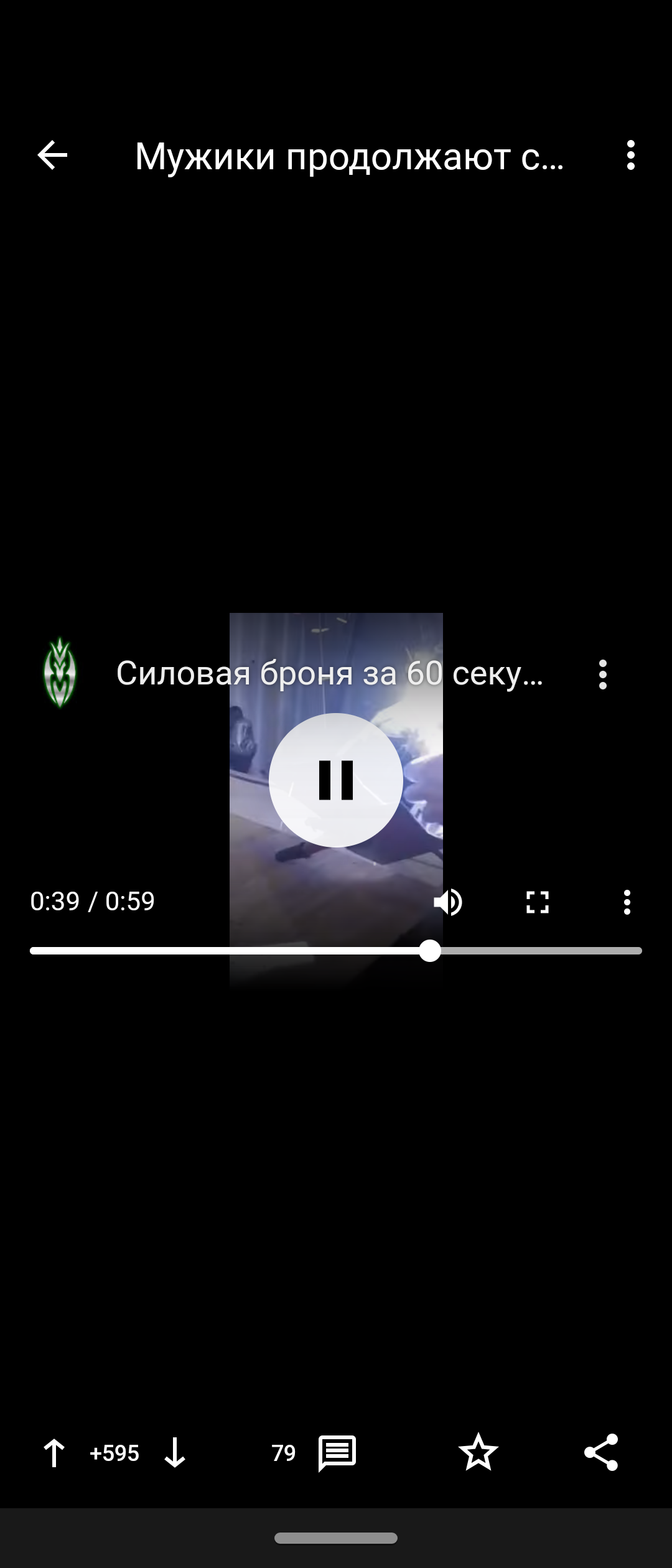672x1568 pixels.
Task: Share this post
Action: [601, 1452]
